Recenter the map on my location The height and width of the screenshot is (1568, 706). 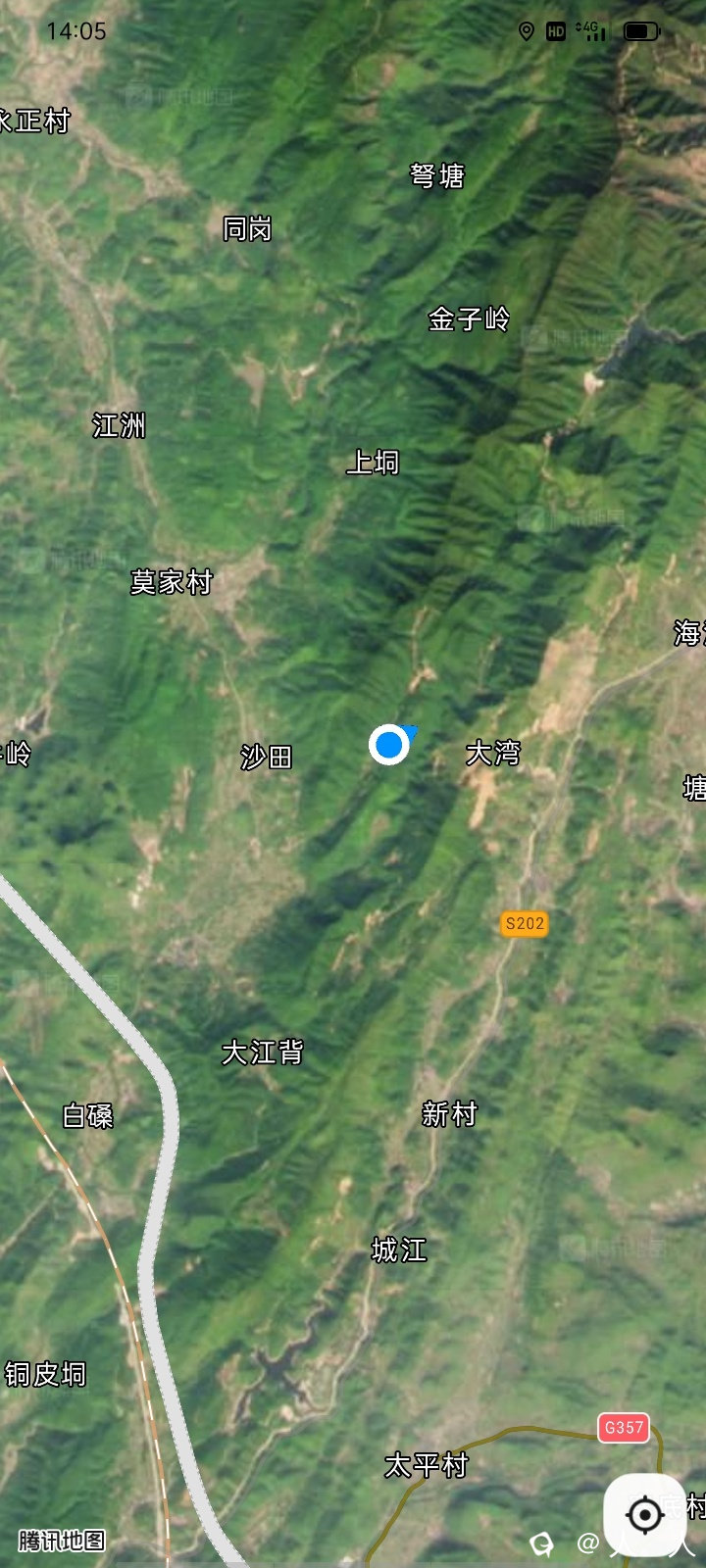[644, 1514]
